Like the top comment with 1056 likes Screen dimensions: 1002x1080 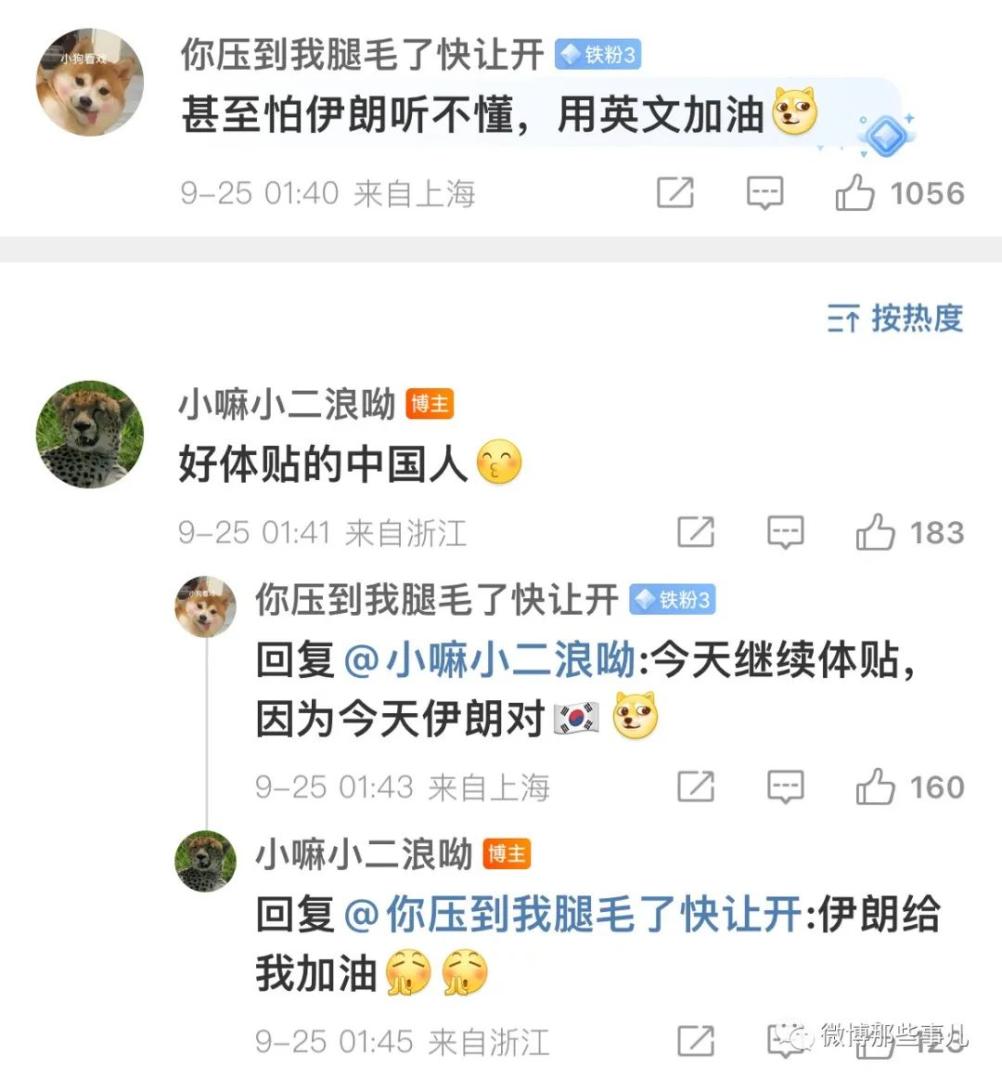coord(855,193)
